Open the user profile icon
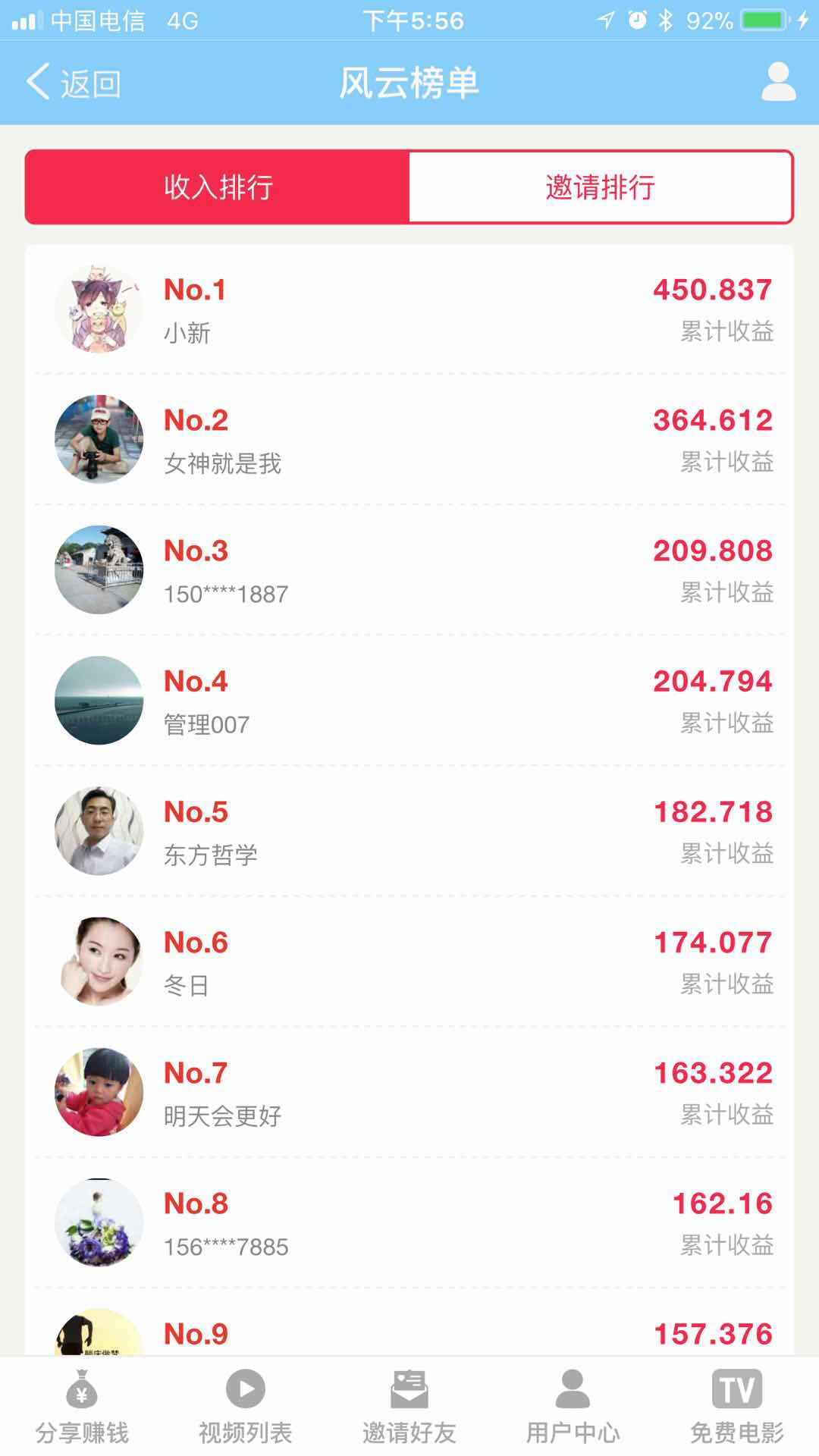 (x=778, y=82)
